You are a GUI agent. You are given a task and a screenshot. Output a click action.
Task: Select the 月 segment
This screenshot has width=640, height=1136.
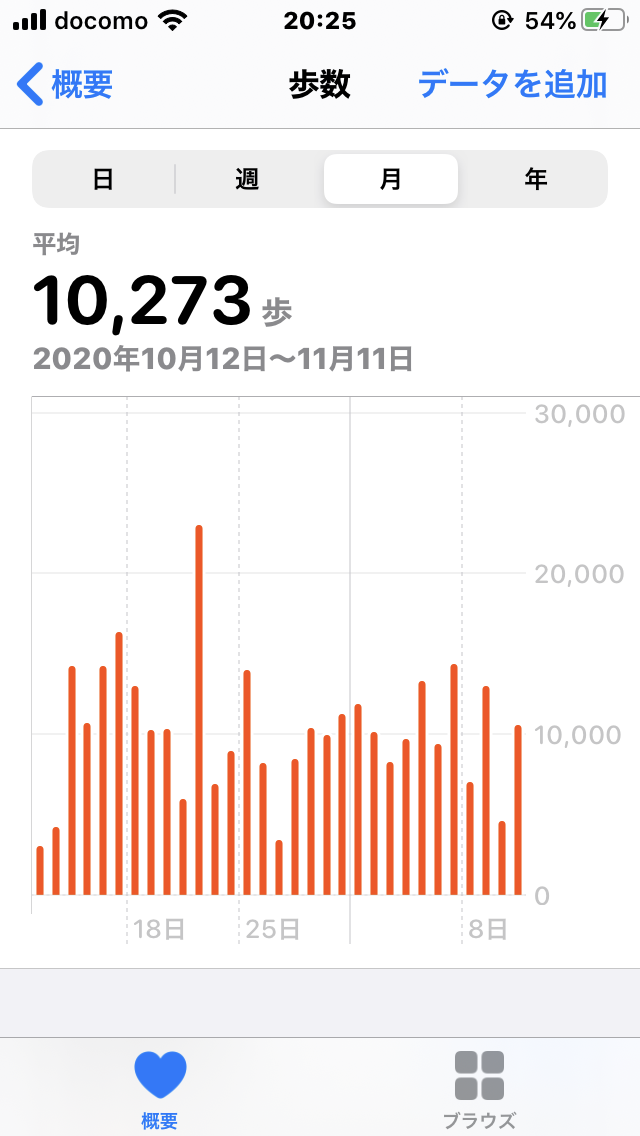tap(391, 178)
